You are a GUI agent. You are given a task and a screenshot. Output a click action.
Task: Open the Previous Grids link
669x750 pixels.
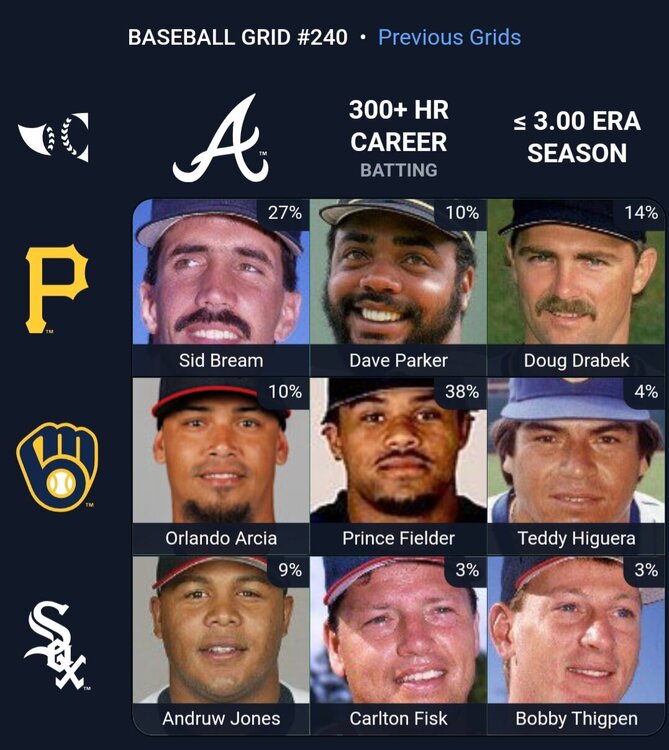pyautogui.click(x=449, y=38)
